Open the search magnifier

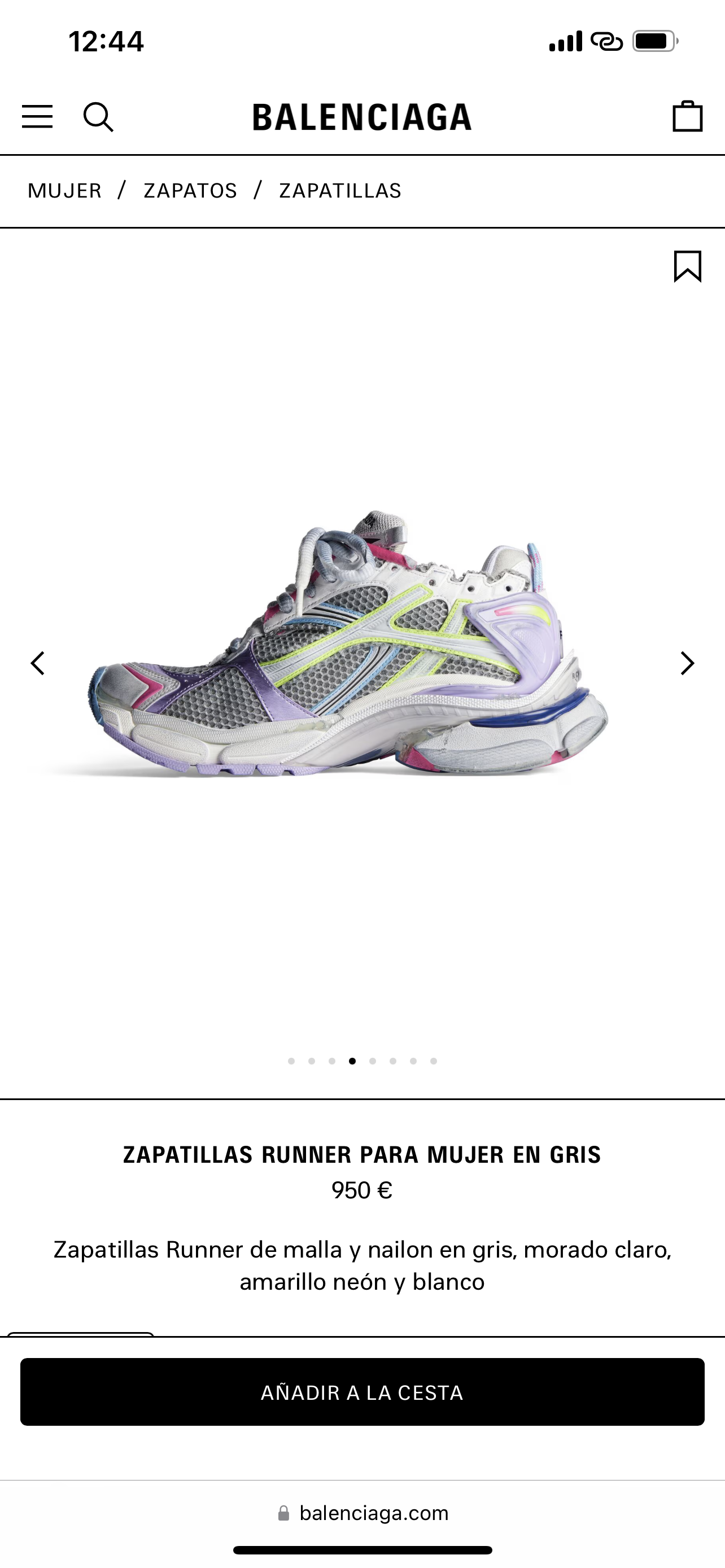click(x=98, y=117)
